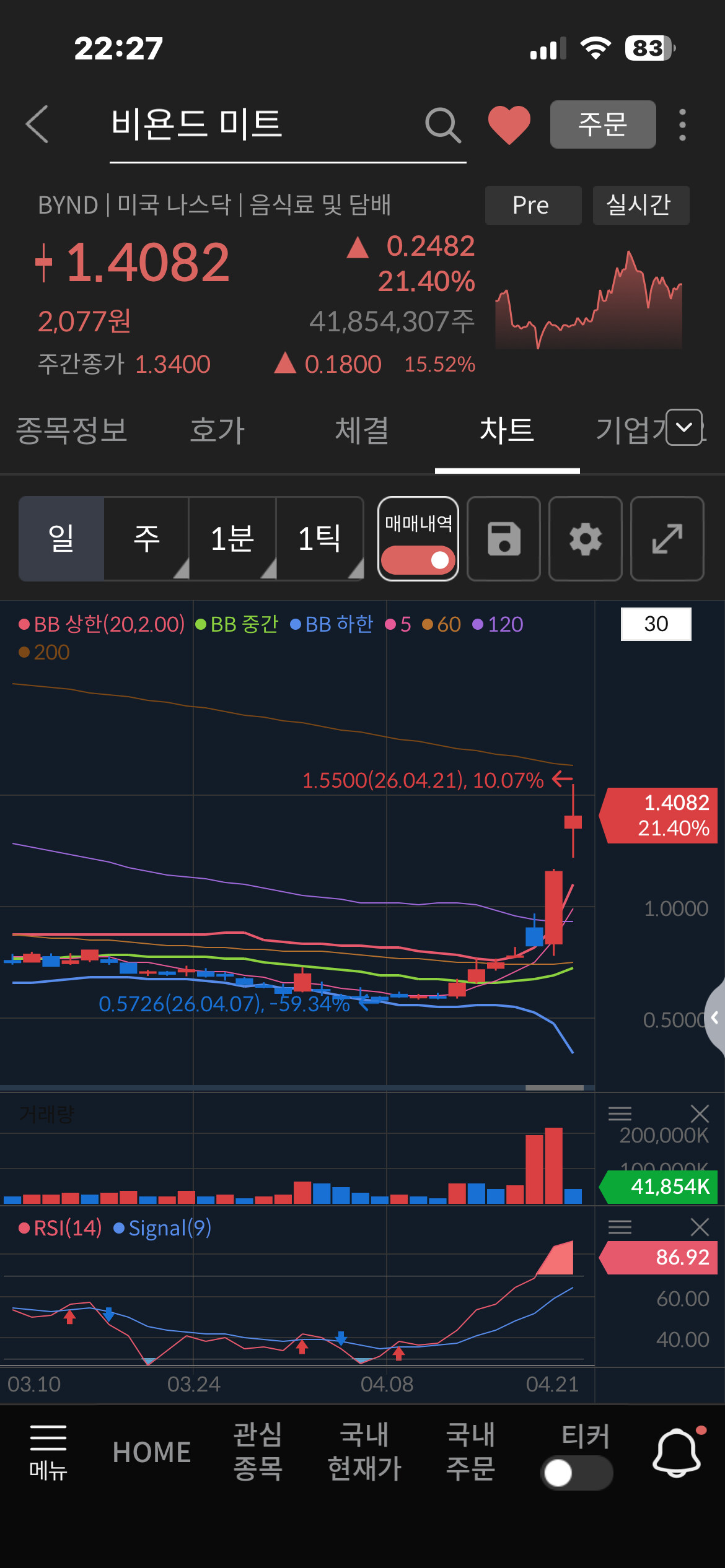
Task: Open stock search magnifier icon
Action: click(443, 125)
